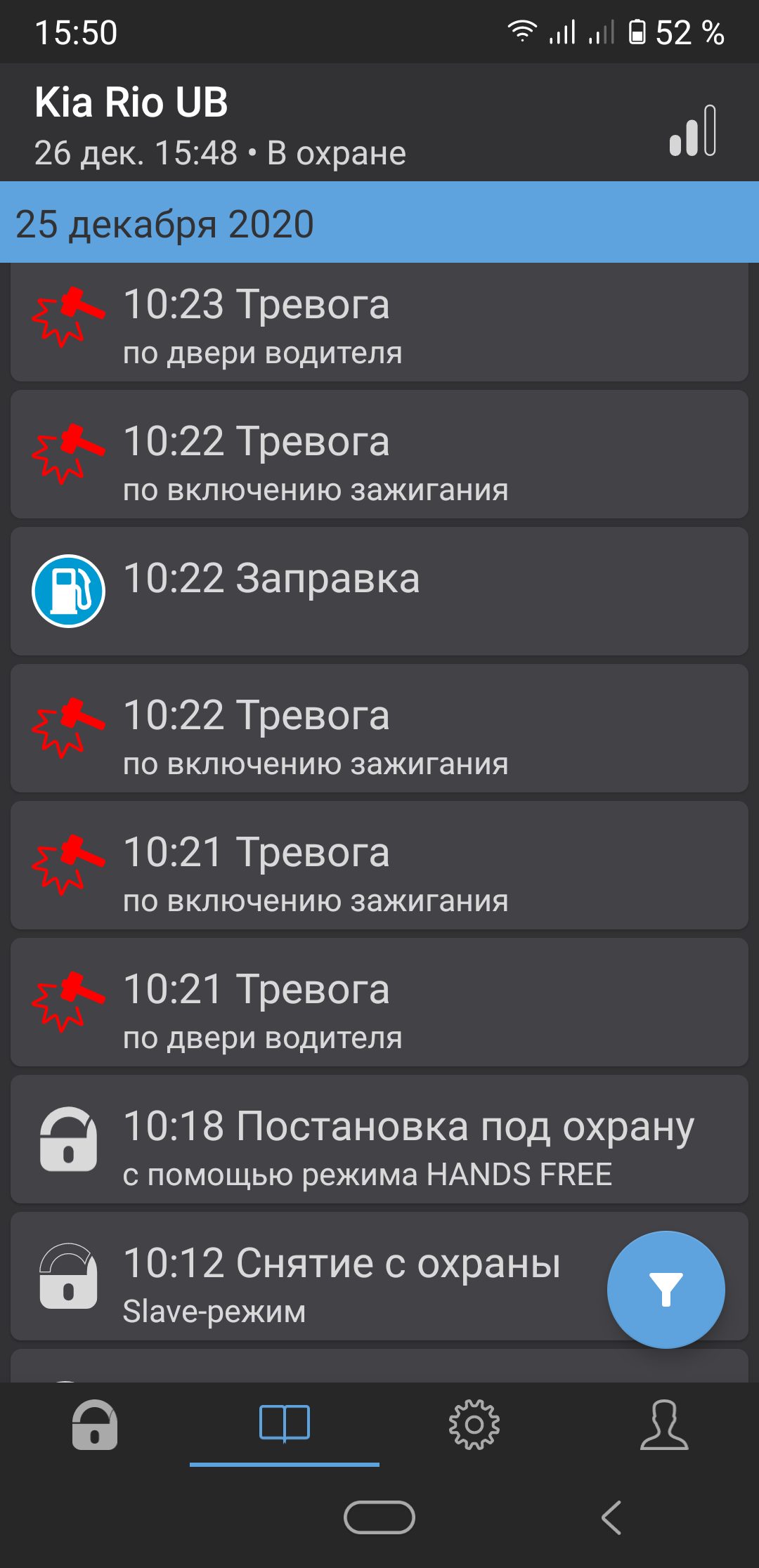Open the settings gear tab
The image size is (759, 1568).
[x=474, y=1425]
